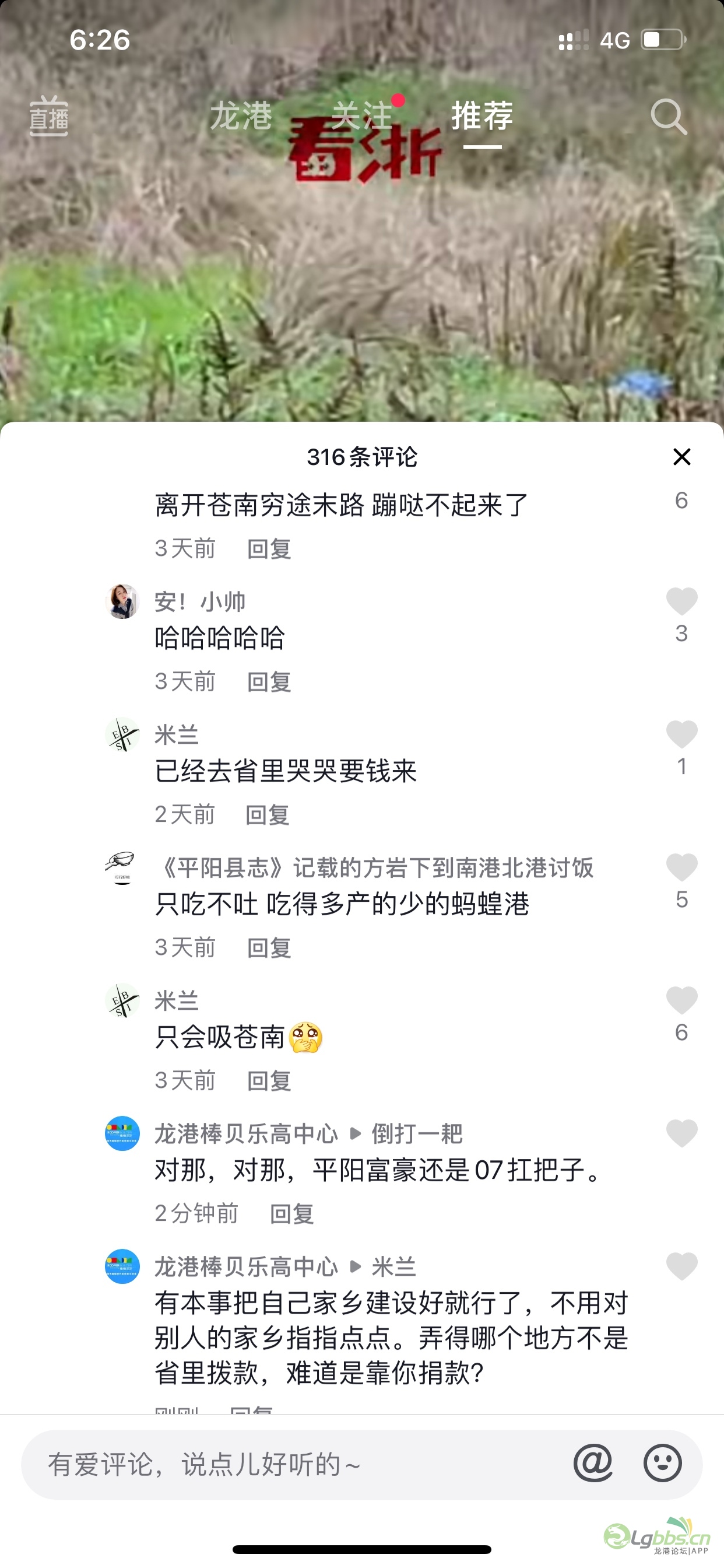Switch to the 龙港 tab

241,116
